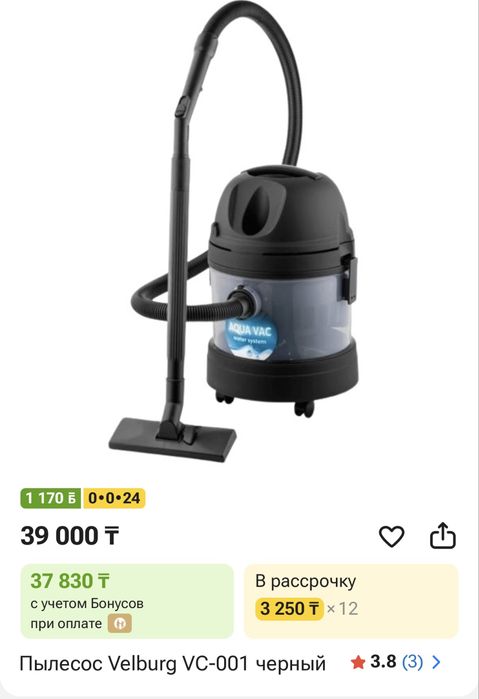Select the 37 830 ₸ bonus price option
The image size is (479, 699).
coord(127,601)
